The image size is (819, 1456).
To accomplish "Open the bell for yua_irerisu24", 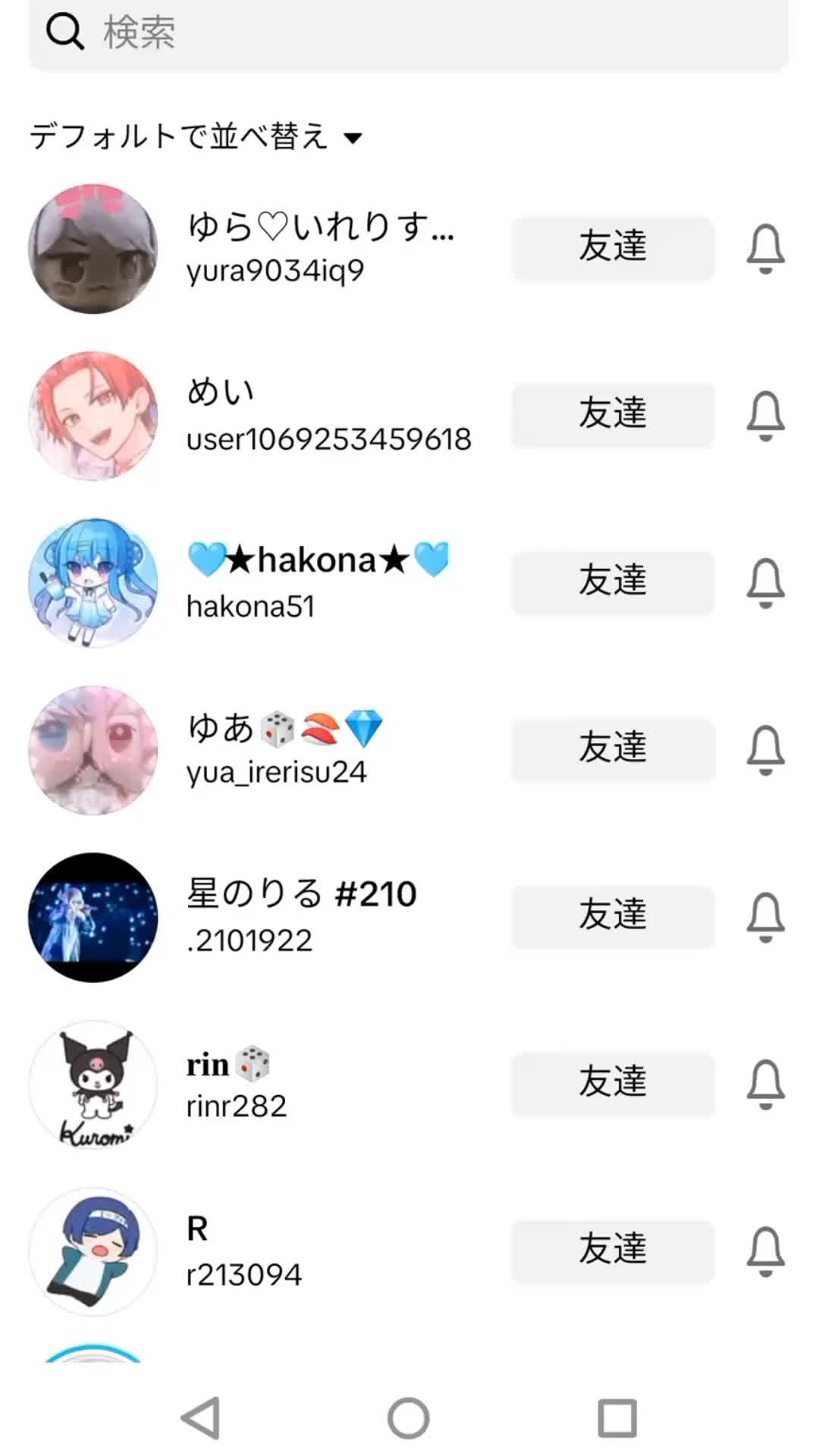I will point(765,749).
